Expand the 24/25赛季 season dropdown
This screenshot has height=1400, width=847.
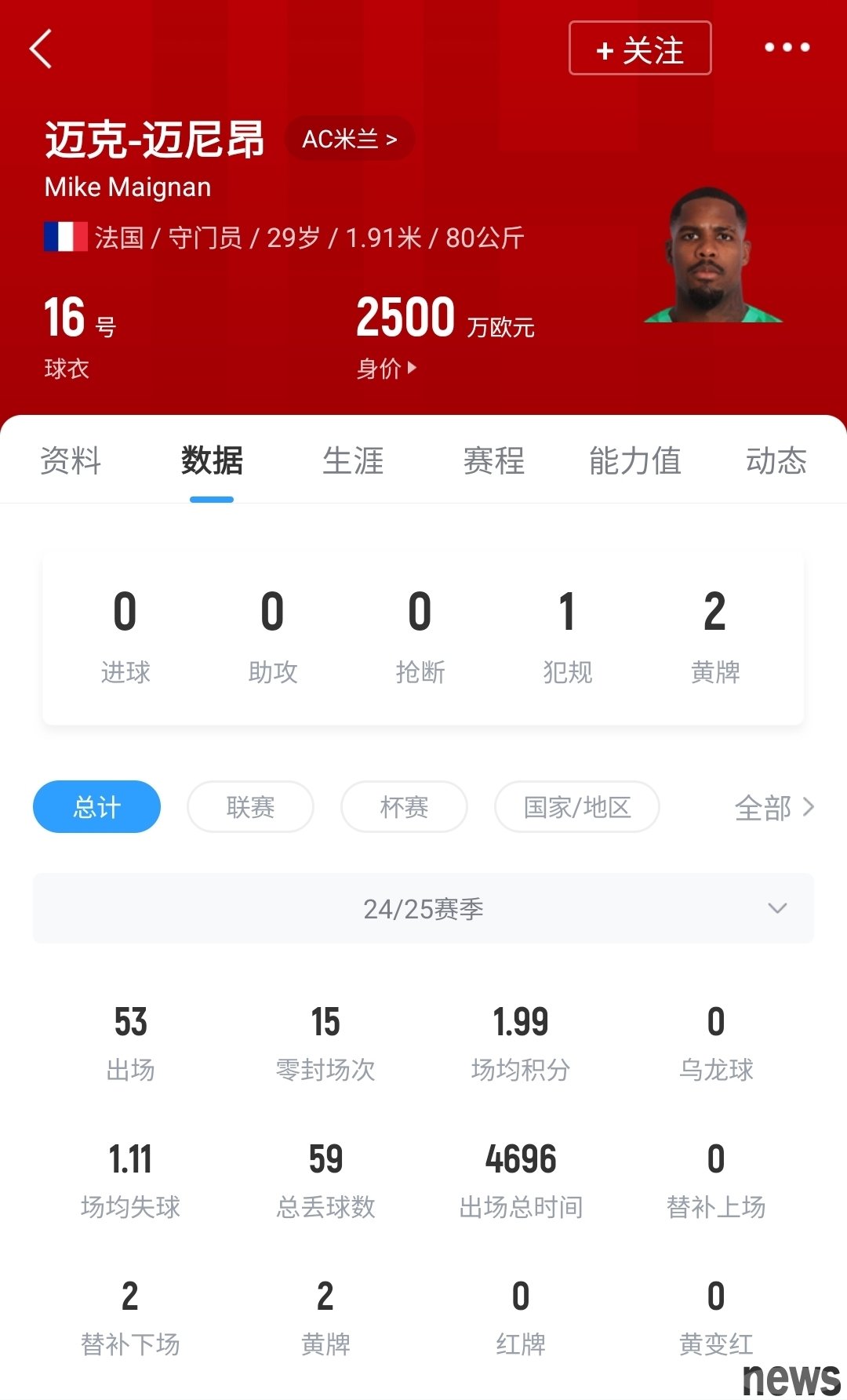tap(423, 908)
